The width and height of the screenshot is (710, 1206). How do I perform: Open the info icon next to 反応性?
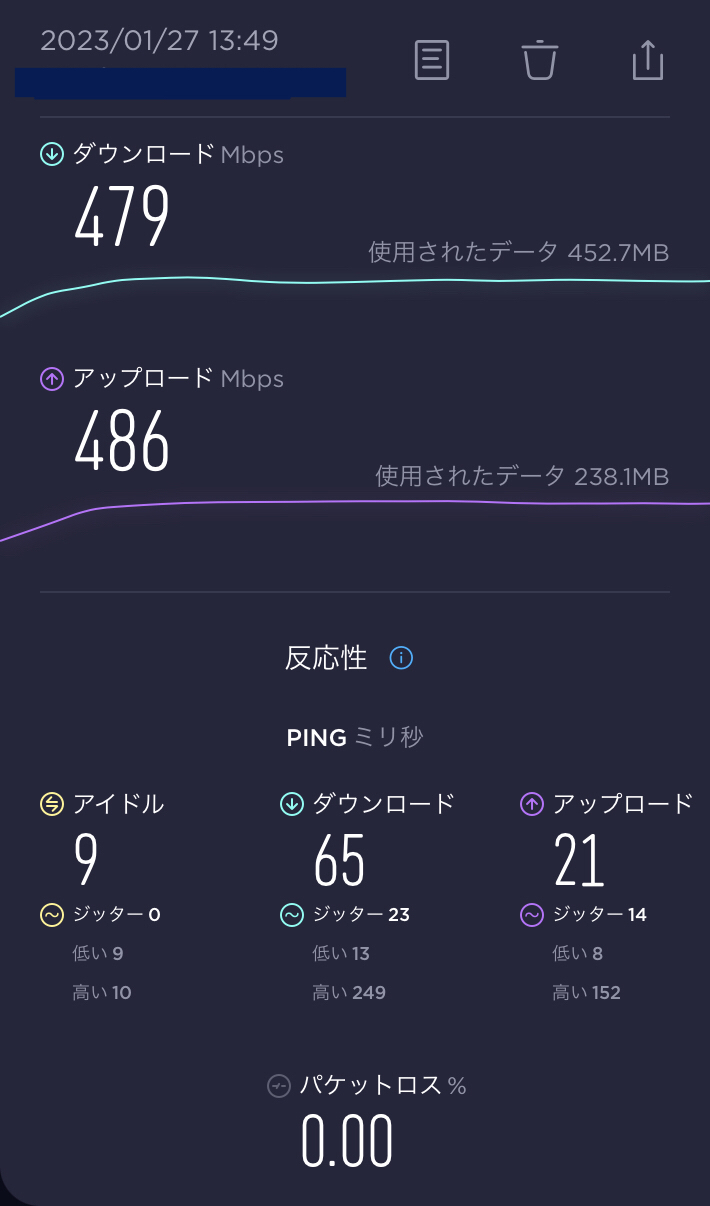(x=401, y=658)
